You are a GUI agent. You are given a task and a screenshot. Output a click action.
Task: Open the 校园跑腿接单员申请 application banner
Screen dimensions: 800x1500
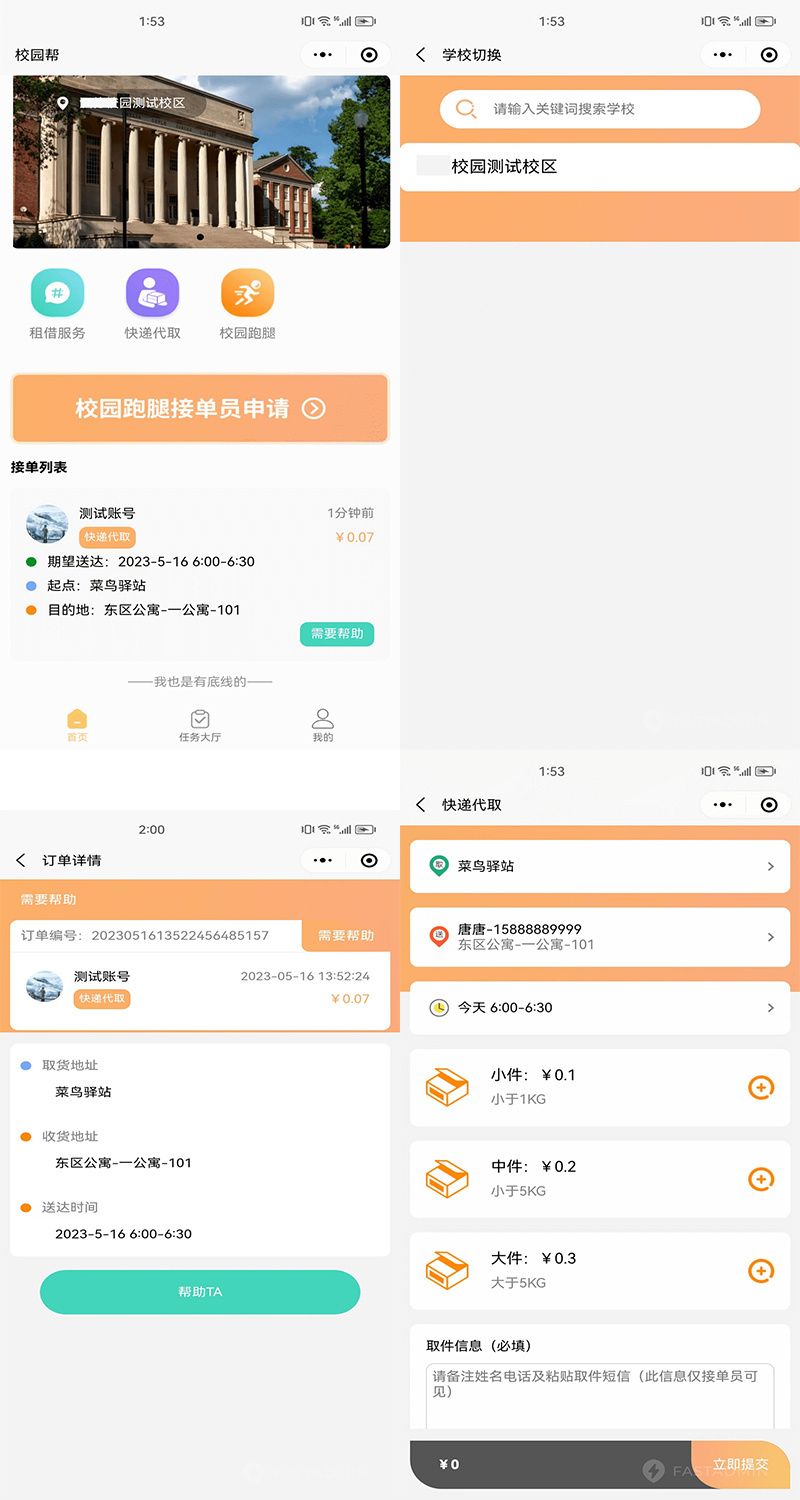200,407
